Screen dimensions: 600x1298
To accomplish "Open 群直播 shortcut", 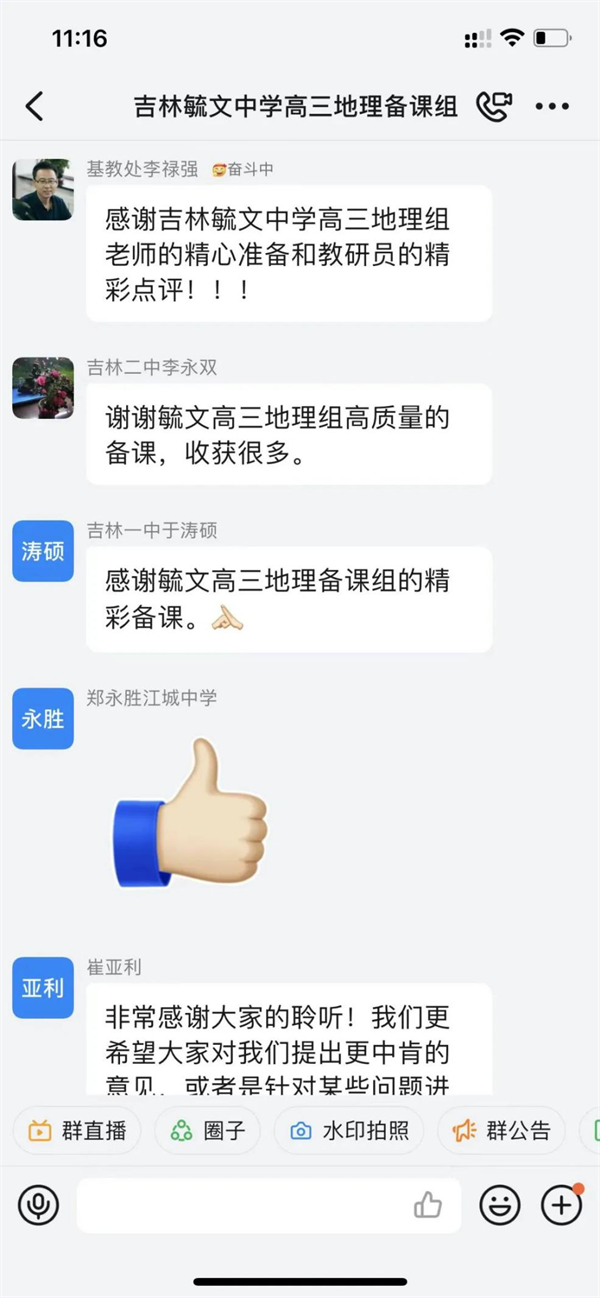I will (x=78, y=1131).
